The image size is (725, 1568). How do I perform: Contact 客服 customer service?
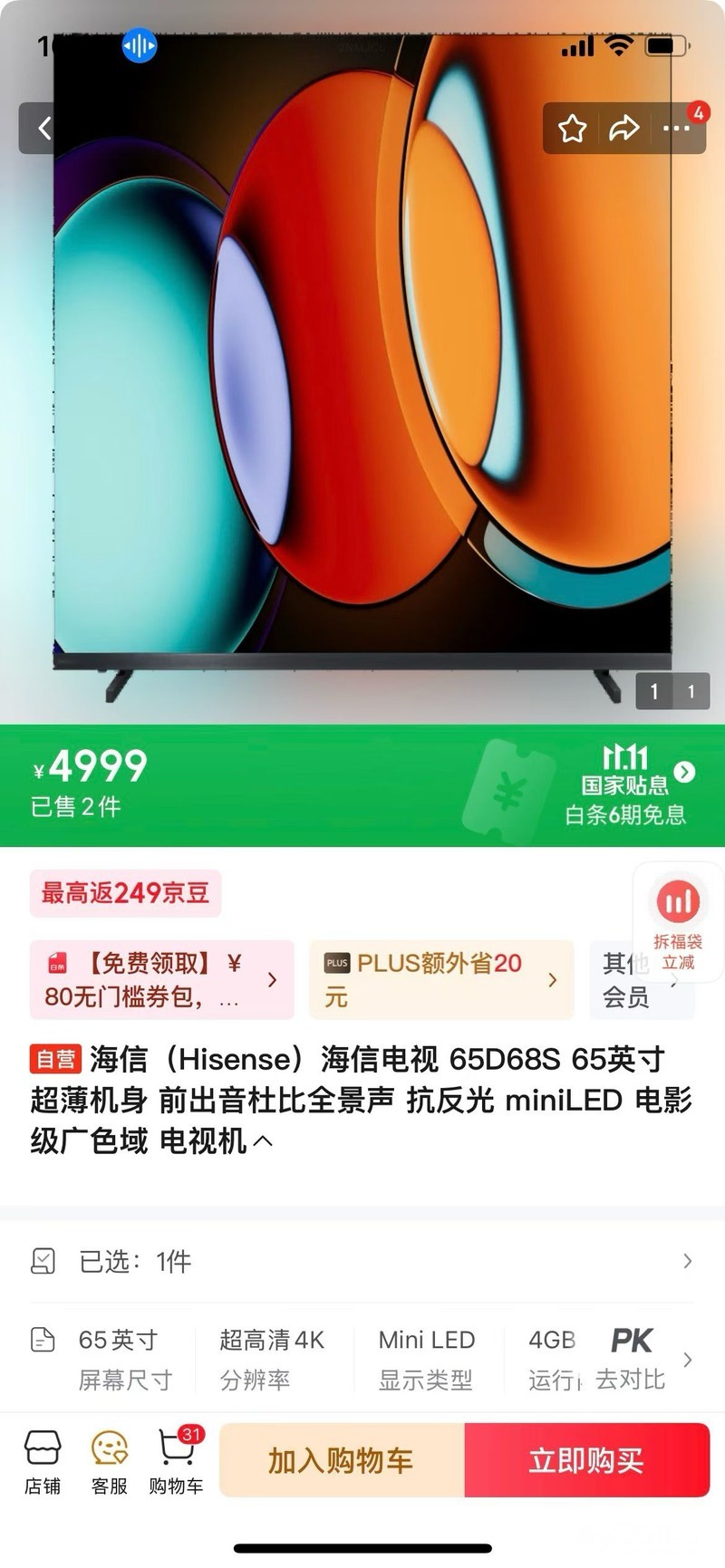click(110, 1460)
